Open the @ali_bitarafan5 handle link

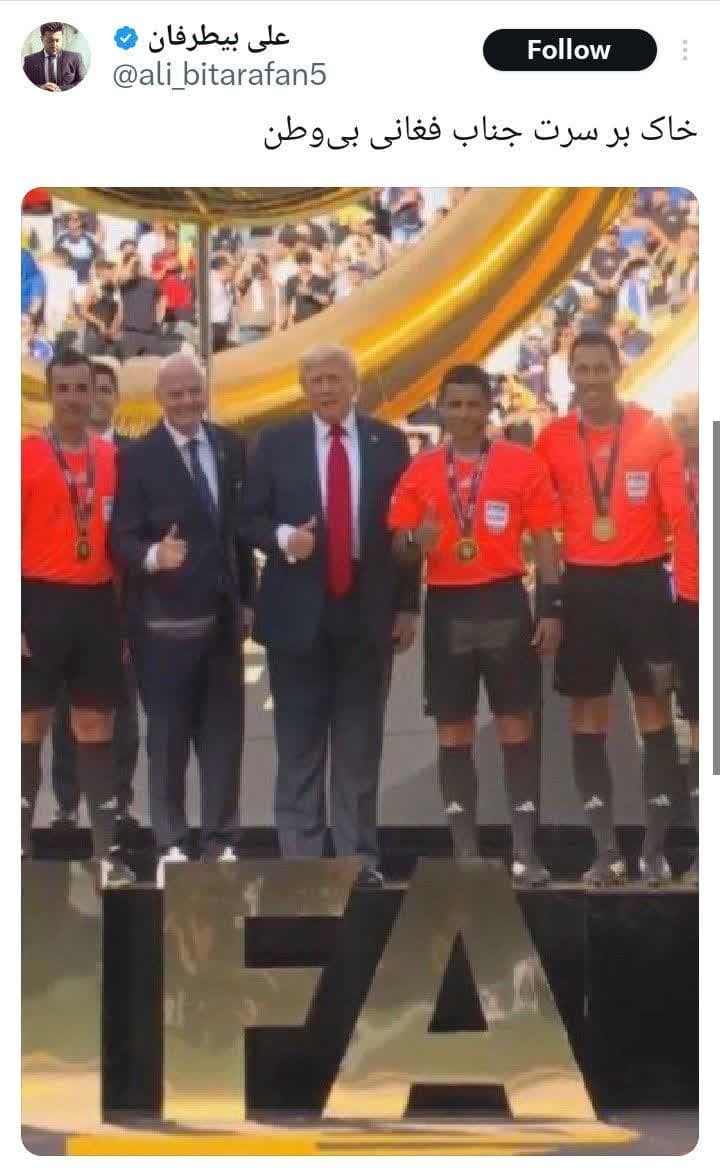[x=218, y=76]
